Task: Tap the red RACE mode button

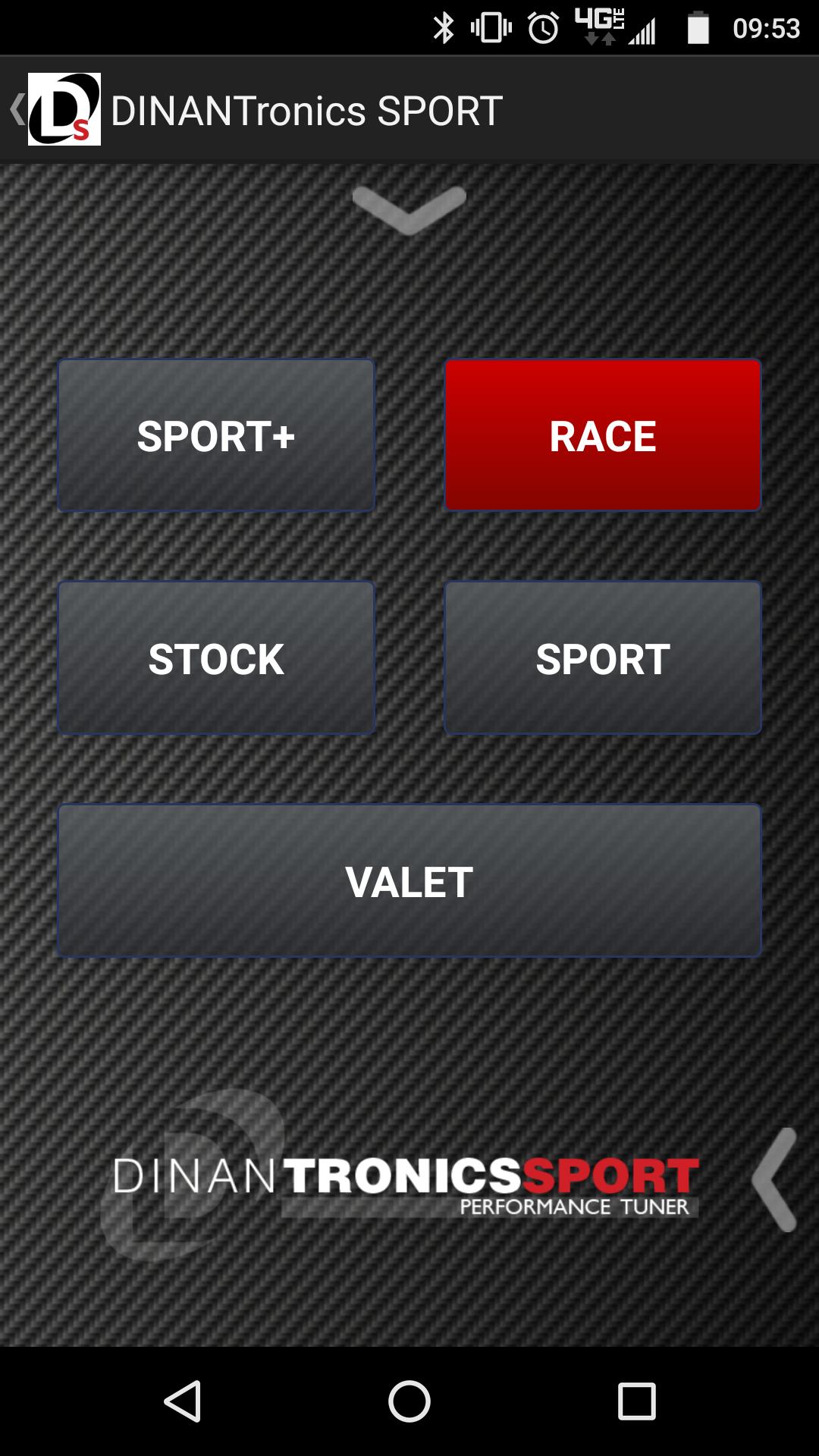Action: click(x=602, y=435)
